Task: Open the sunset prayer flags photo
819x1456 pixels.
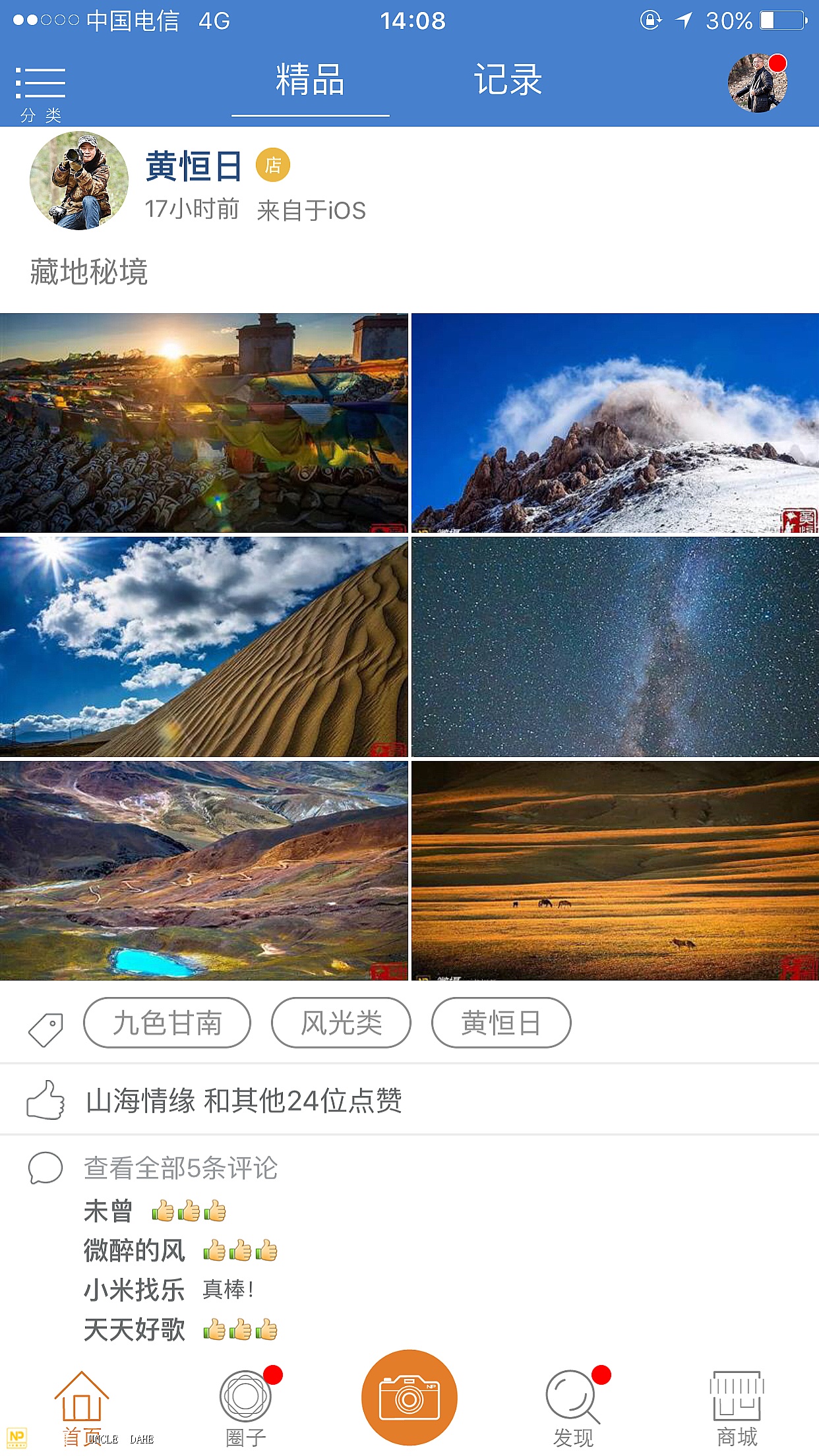Action: point(204,423)
